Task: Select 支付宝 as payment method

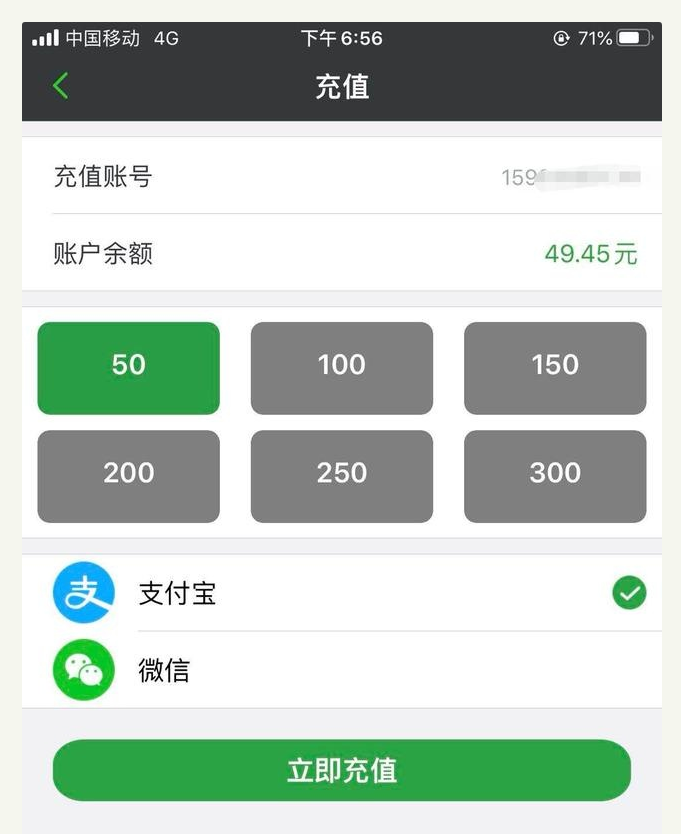Action: click(340, 593)
